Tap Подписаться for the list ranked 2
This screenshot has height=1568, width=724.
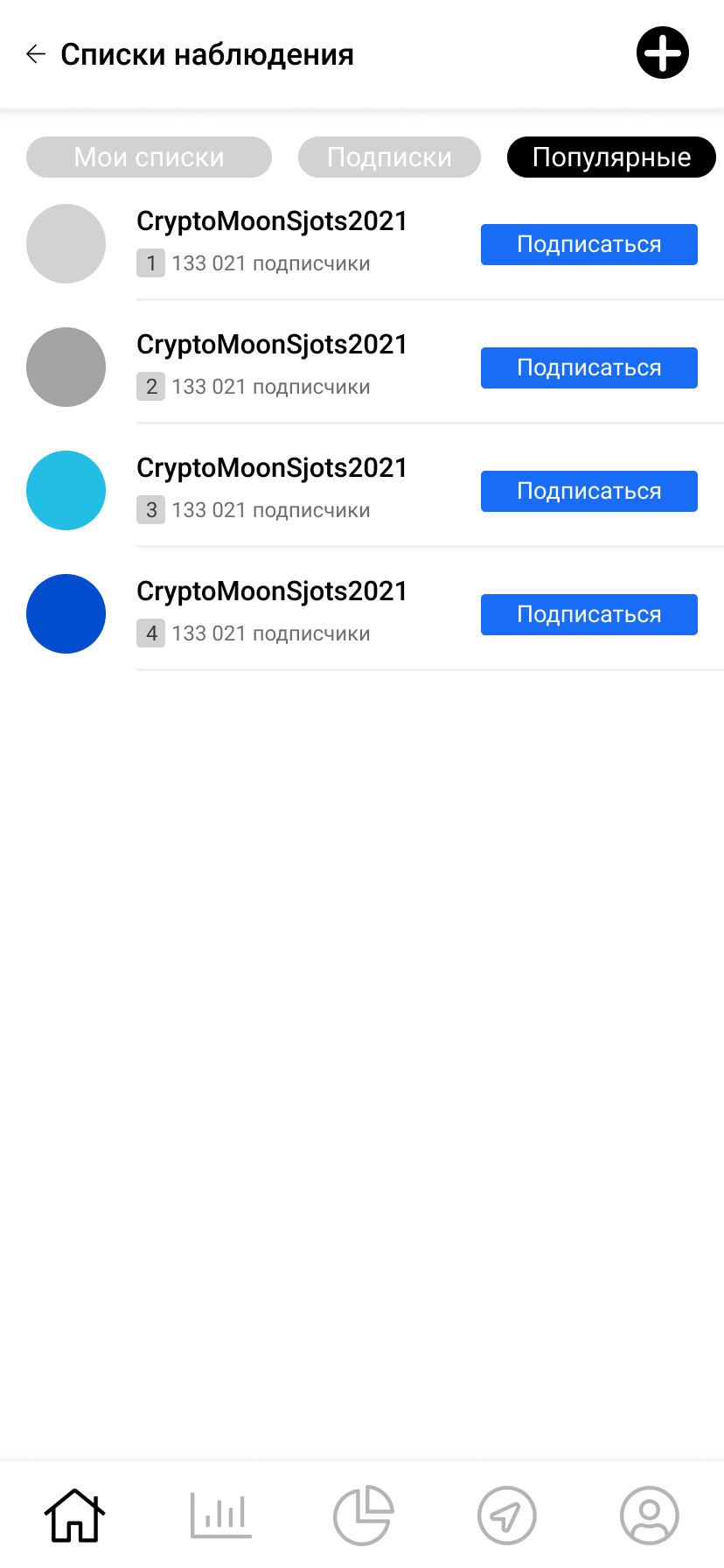(x=588, y=367)
